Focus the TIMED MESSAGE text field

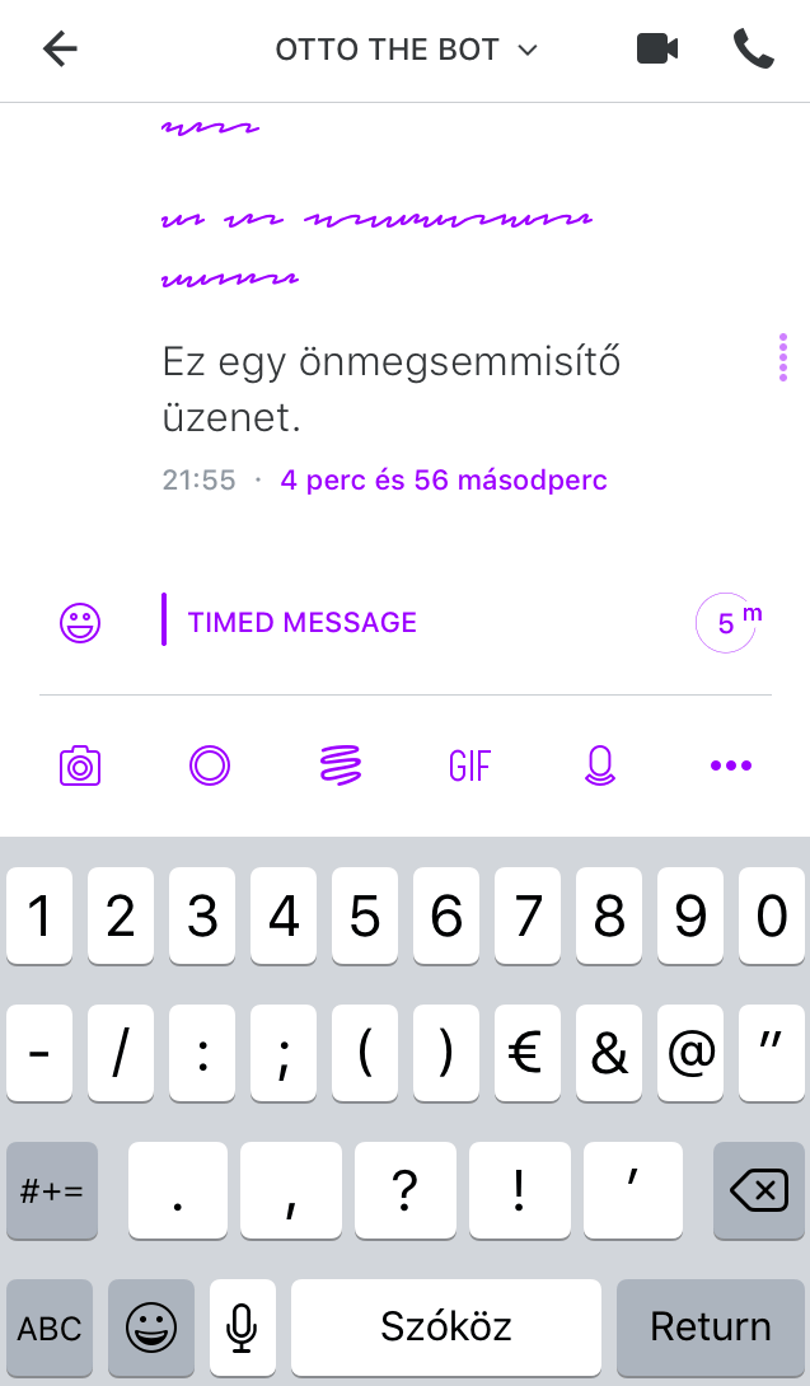pos(420,622)
